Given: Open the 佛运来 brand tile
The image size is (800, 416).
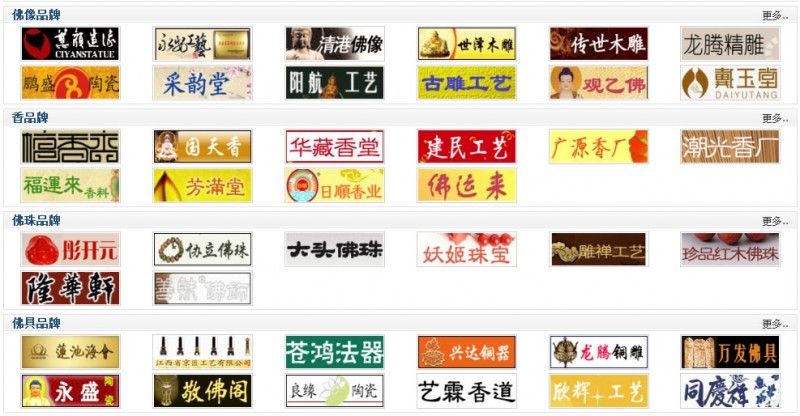Looking at the screenshot, I should [x=466, y=186].
